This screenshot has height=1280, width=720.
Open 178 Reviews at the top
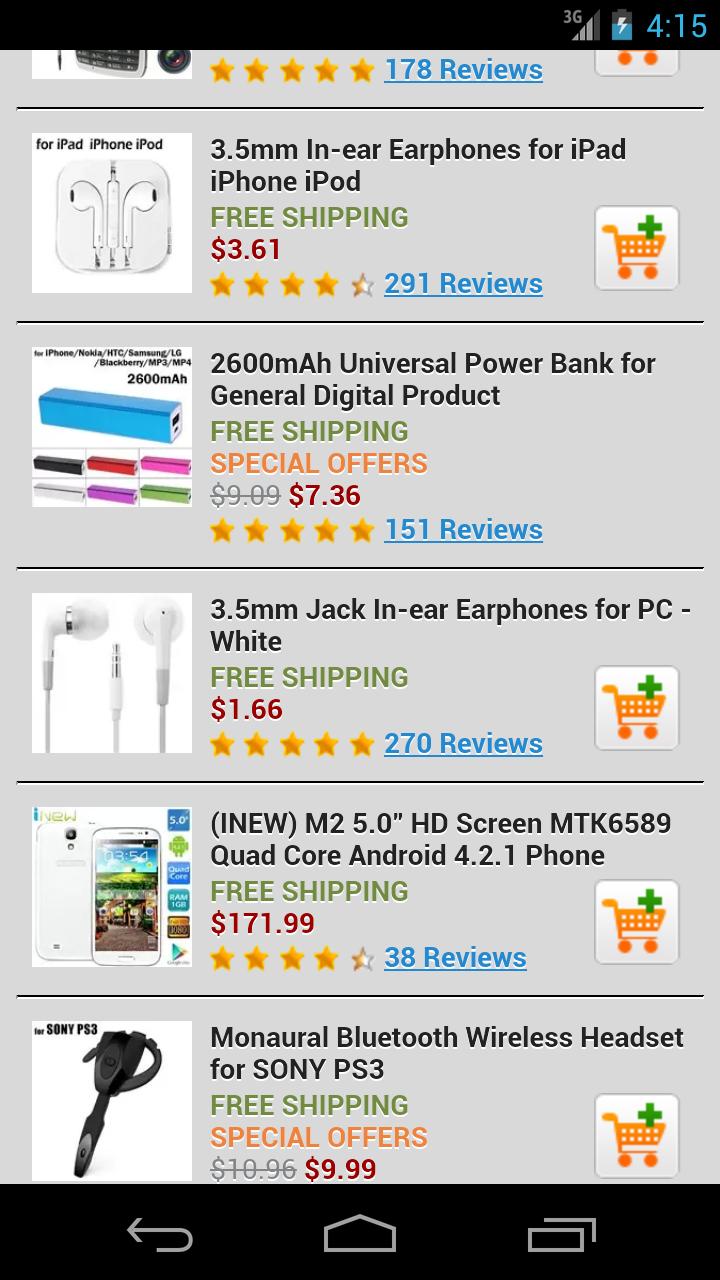463,69
